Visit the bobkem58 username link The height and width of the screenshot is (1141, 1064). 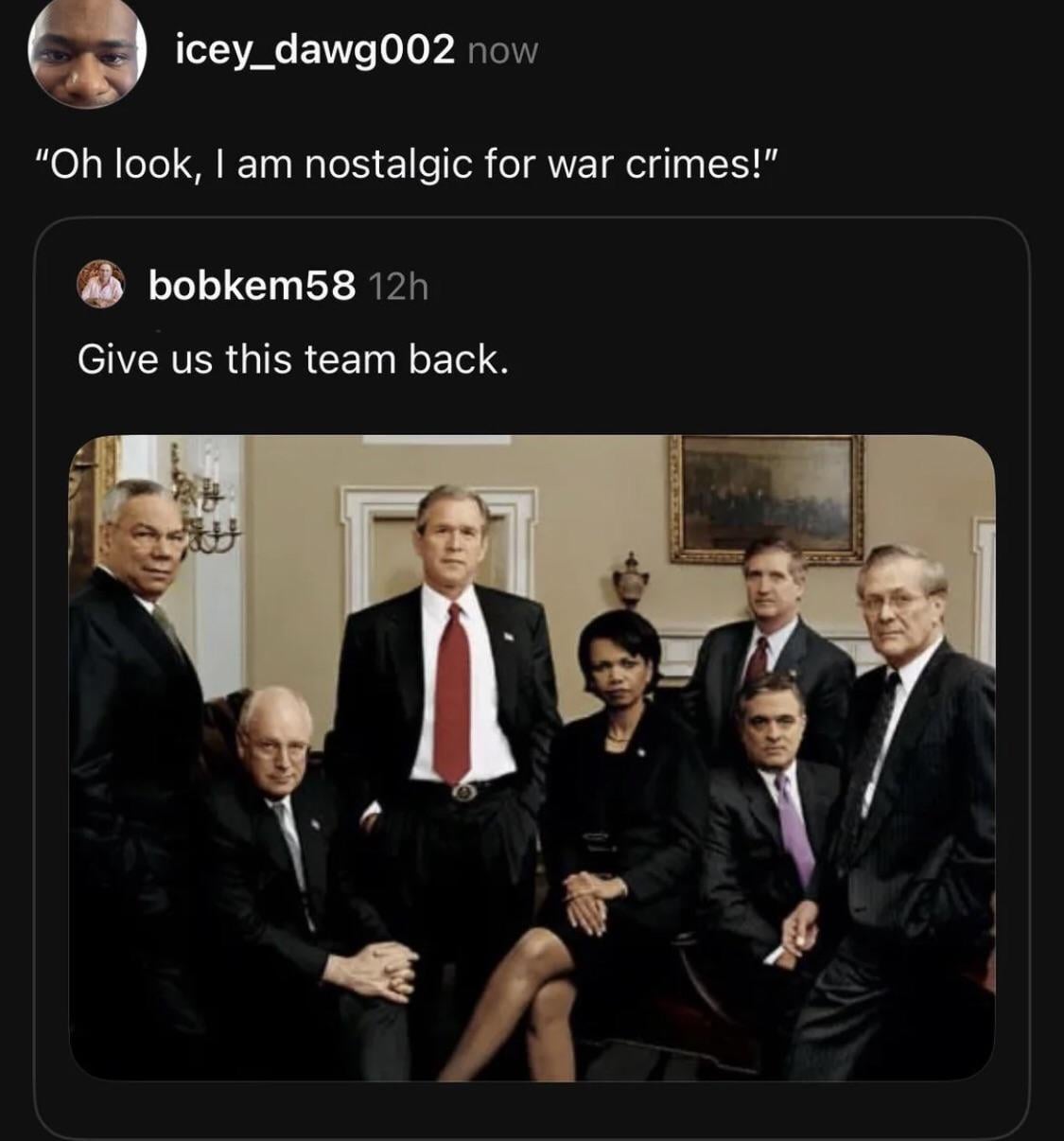[x=252, y=284]
